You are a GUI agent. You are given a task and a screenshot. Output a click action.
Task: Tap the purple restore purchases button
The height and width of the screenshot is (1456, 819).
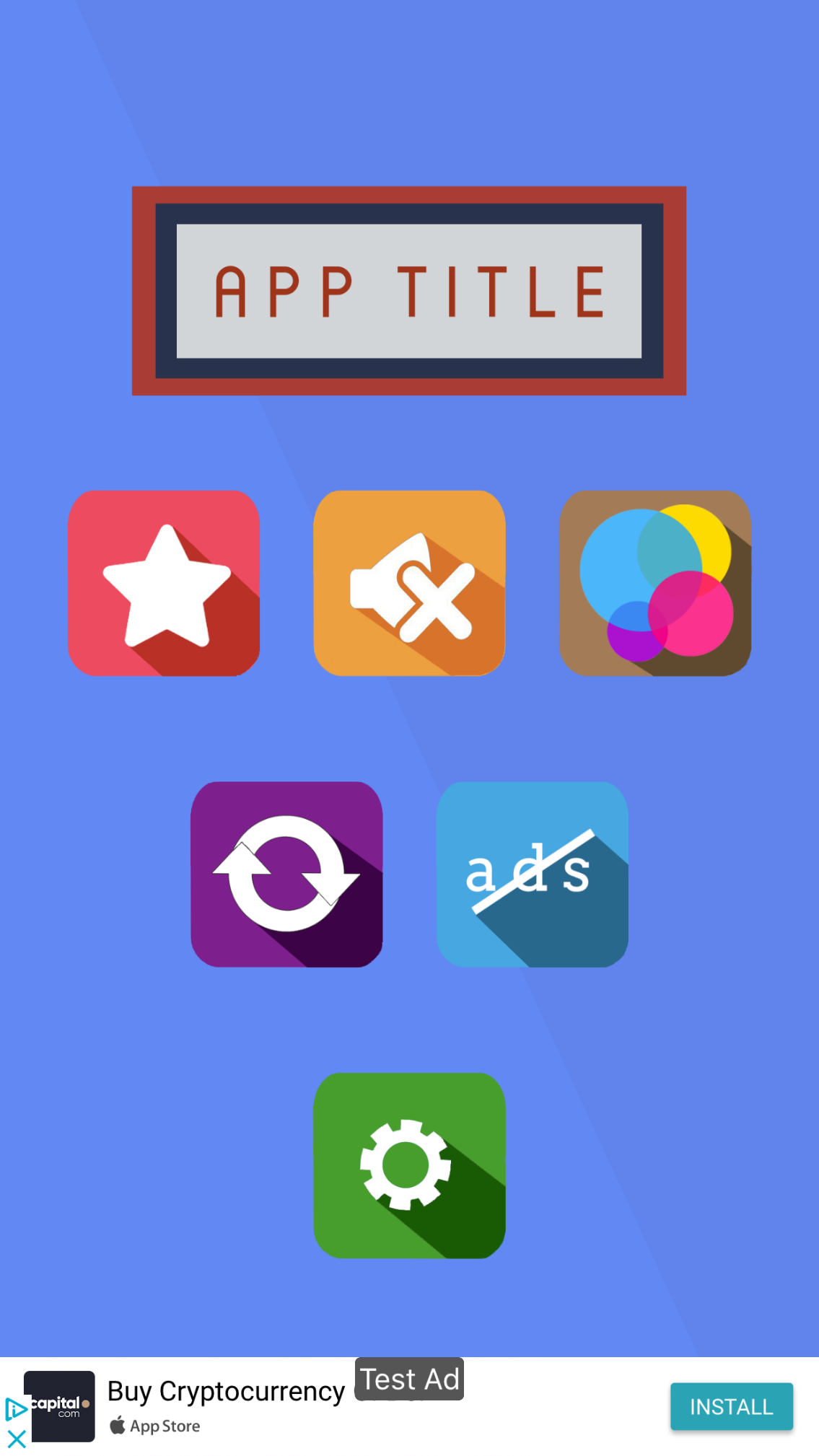(286, 874)
